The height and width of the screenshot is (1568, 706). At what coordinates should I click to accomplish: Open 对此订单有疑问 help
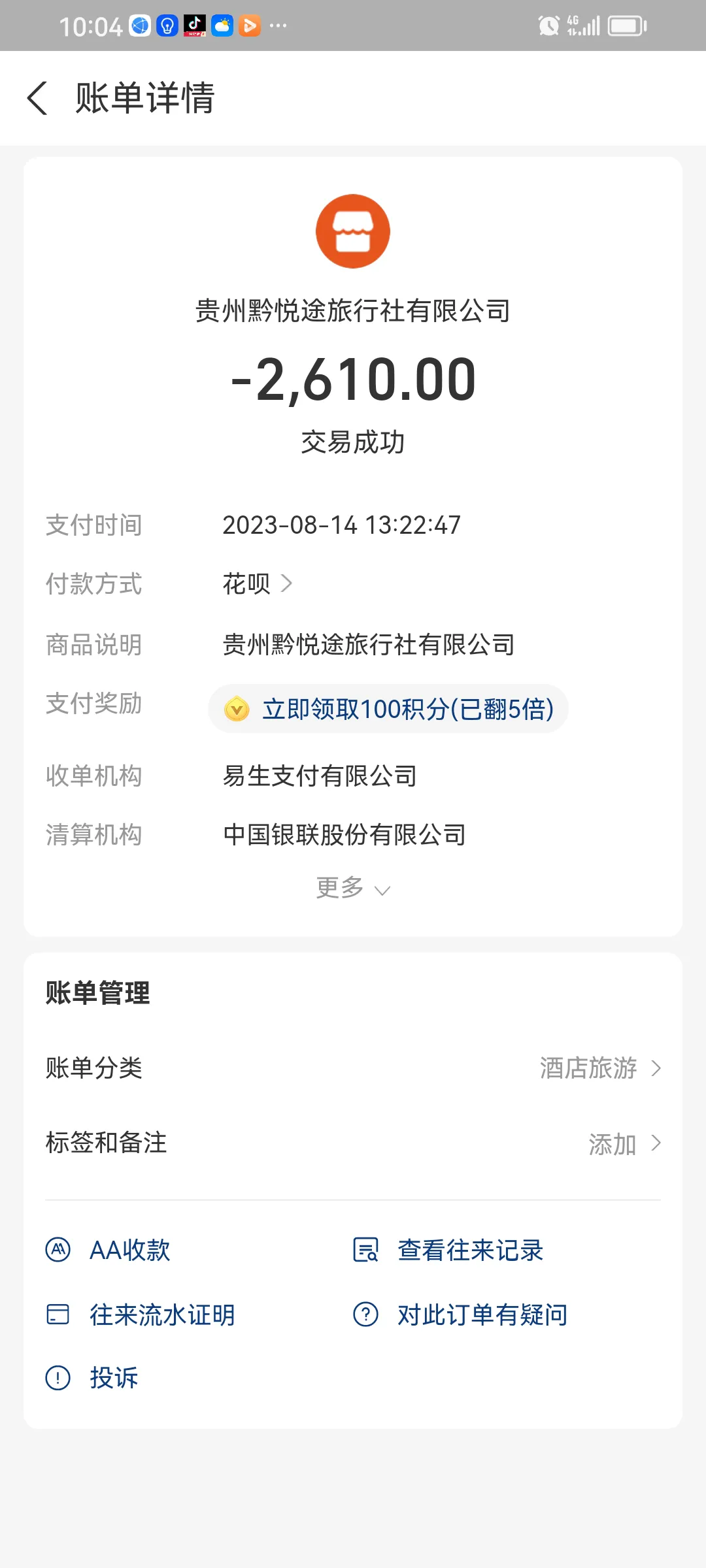pos(460,1315)
